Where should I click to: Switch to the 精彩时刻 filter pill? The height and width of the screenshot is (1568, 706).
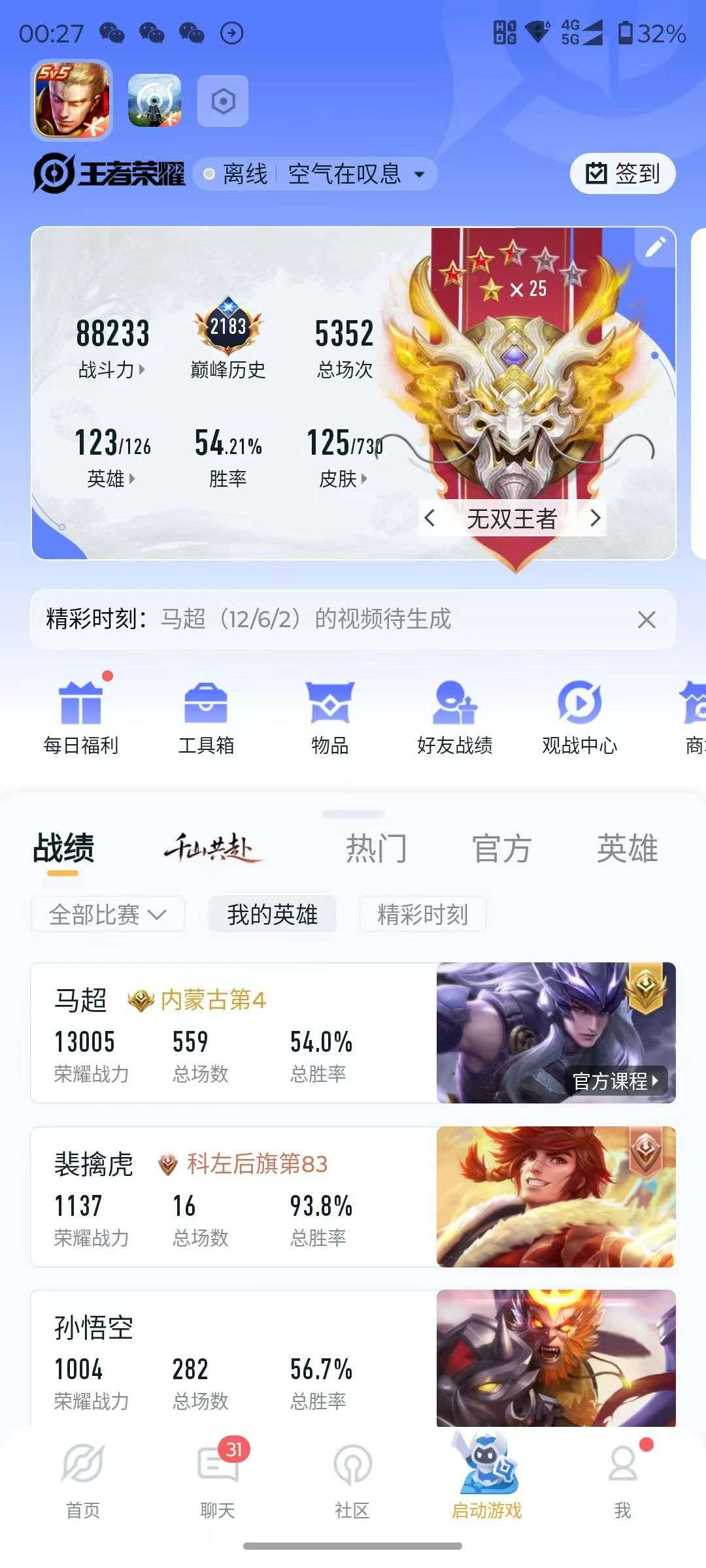(421, 915)
